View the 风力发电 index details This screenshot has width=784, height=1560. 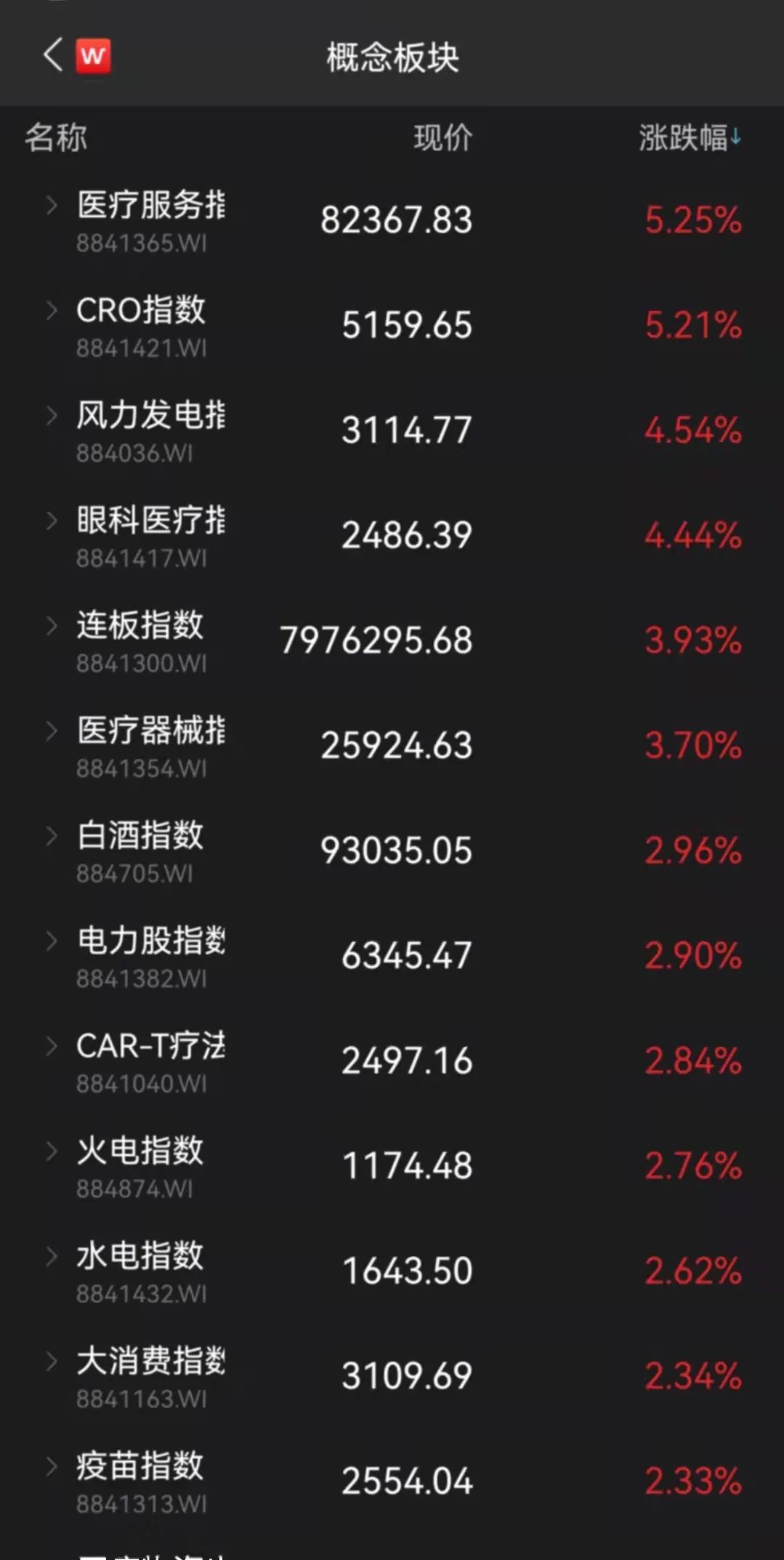pos(392,430)
